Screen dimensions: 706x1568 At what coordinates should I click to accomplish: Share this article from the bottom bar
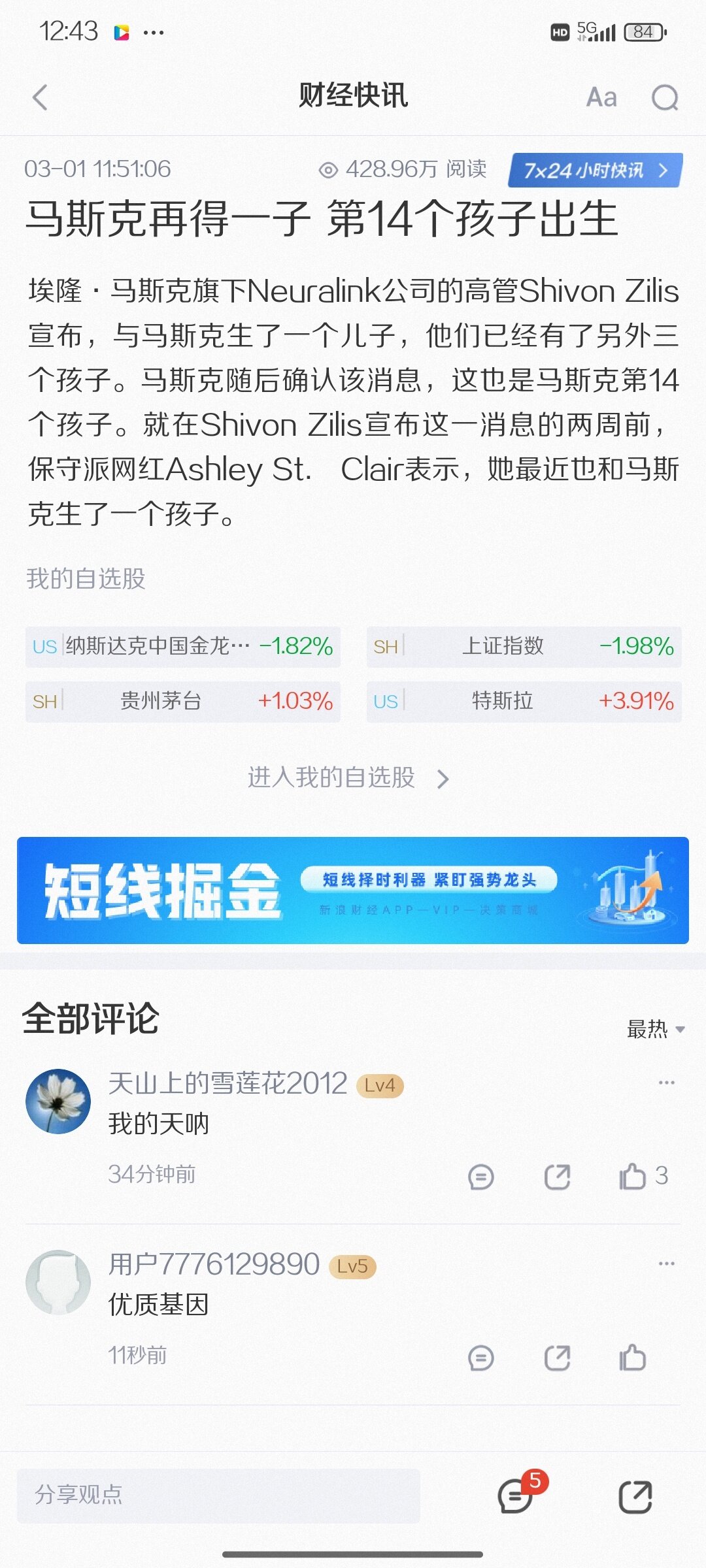click(635, 1496)
